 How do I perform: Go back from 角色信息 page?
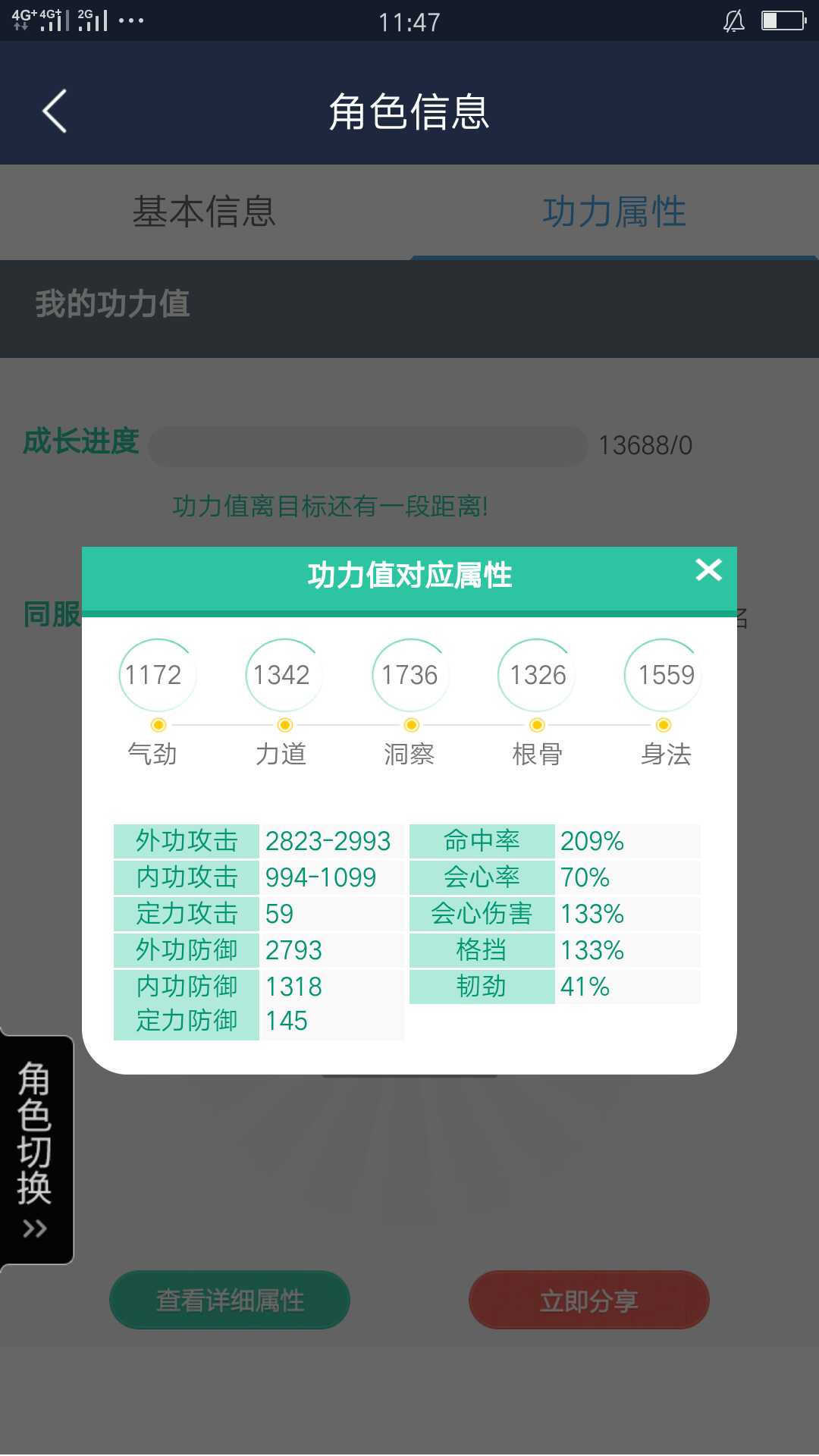[55, 111]
